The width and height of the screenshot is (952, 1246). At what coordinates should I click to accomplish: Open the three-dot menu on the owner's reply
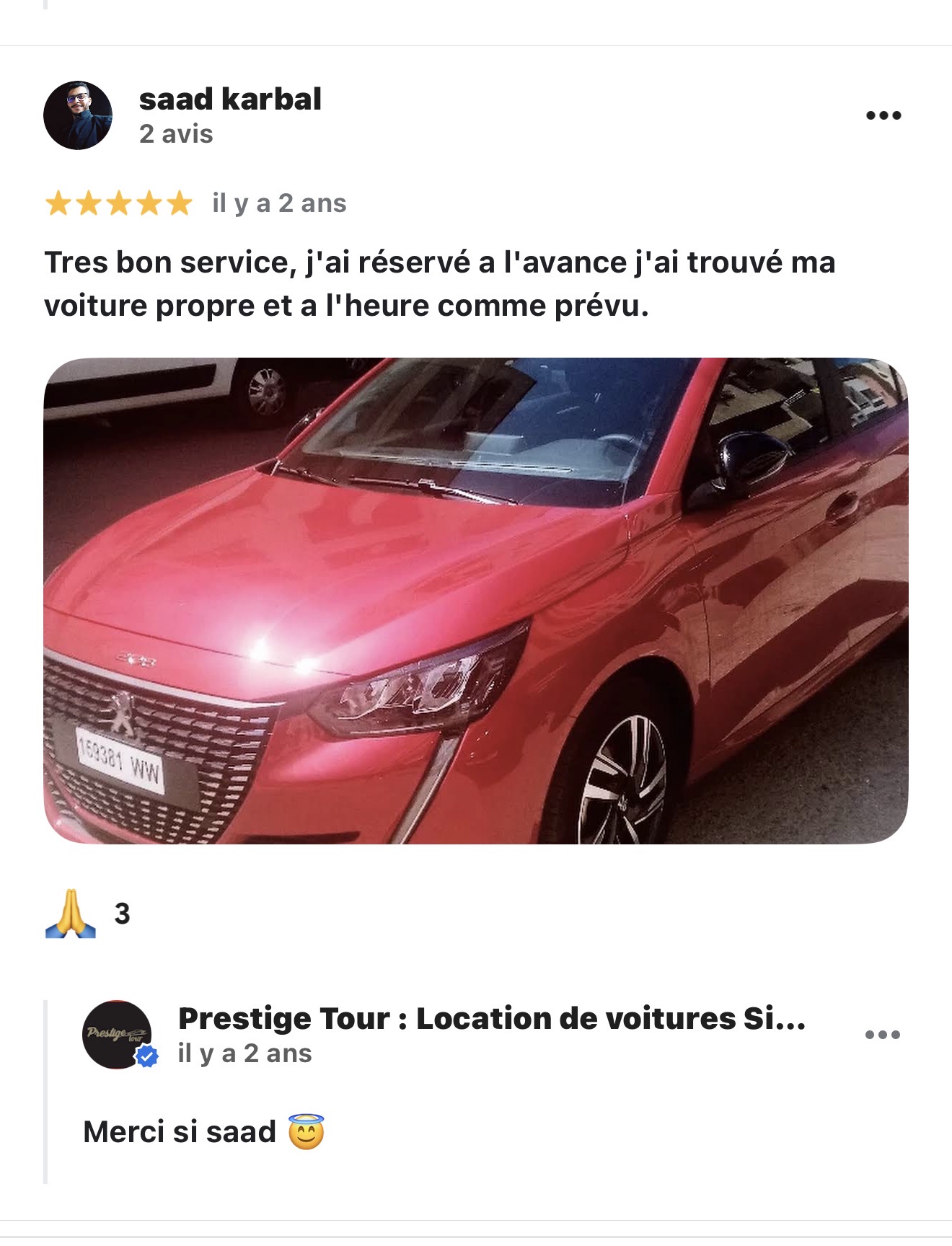click(881, 1034)
